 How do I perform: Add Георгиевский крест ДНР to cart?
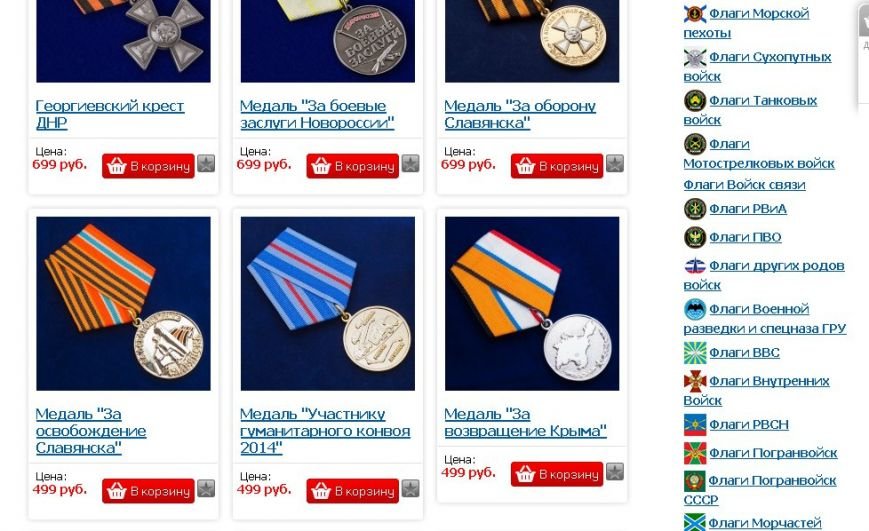148,166
